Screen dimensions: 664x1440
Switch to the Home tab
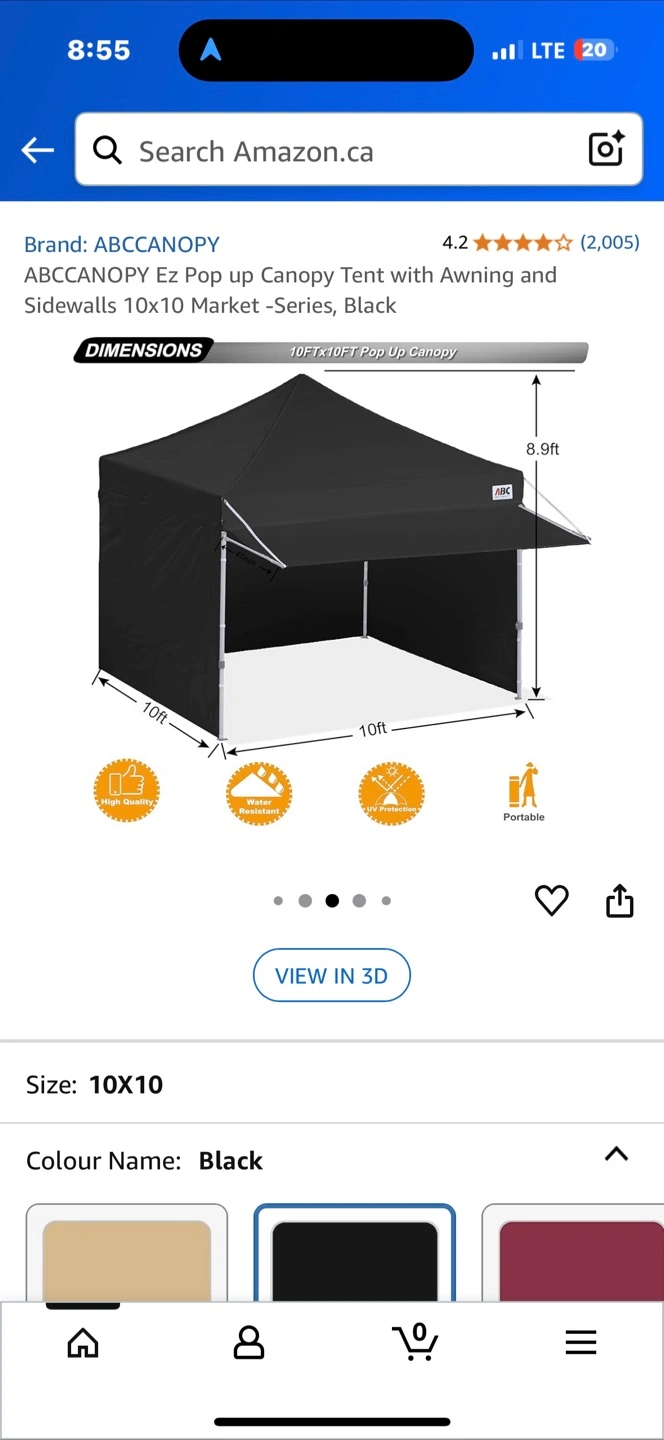coord(83,1342)
